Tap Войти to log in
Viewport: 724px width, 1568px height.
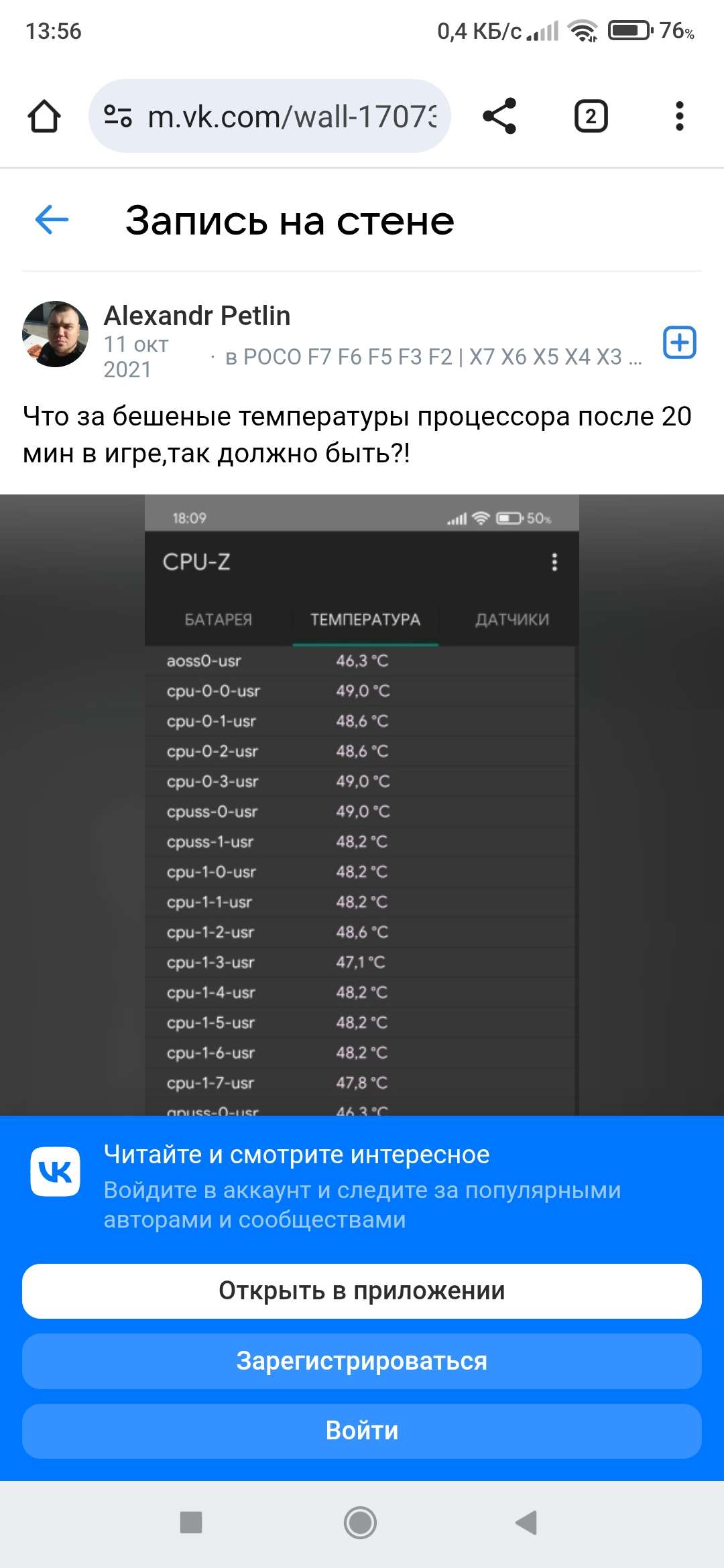[362, 1431]
